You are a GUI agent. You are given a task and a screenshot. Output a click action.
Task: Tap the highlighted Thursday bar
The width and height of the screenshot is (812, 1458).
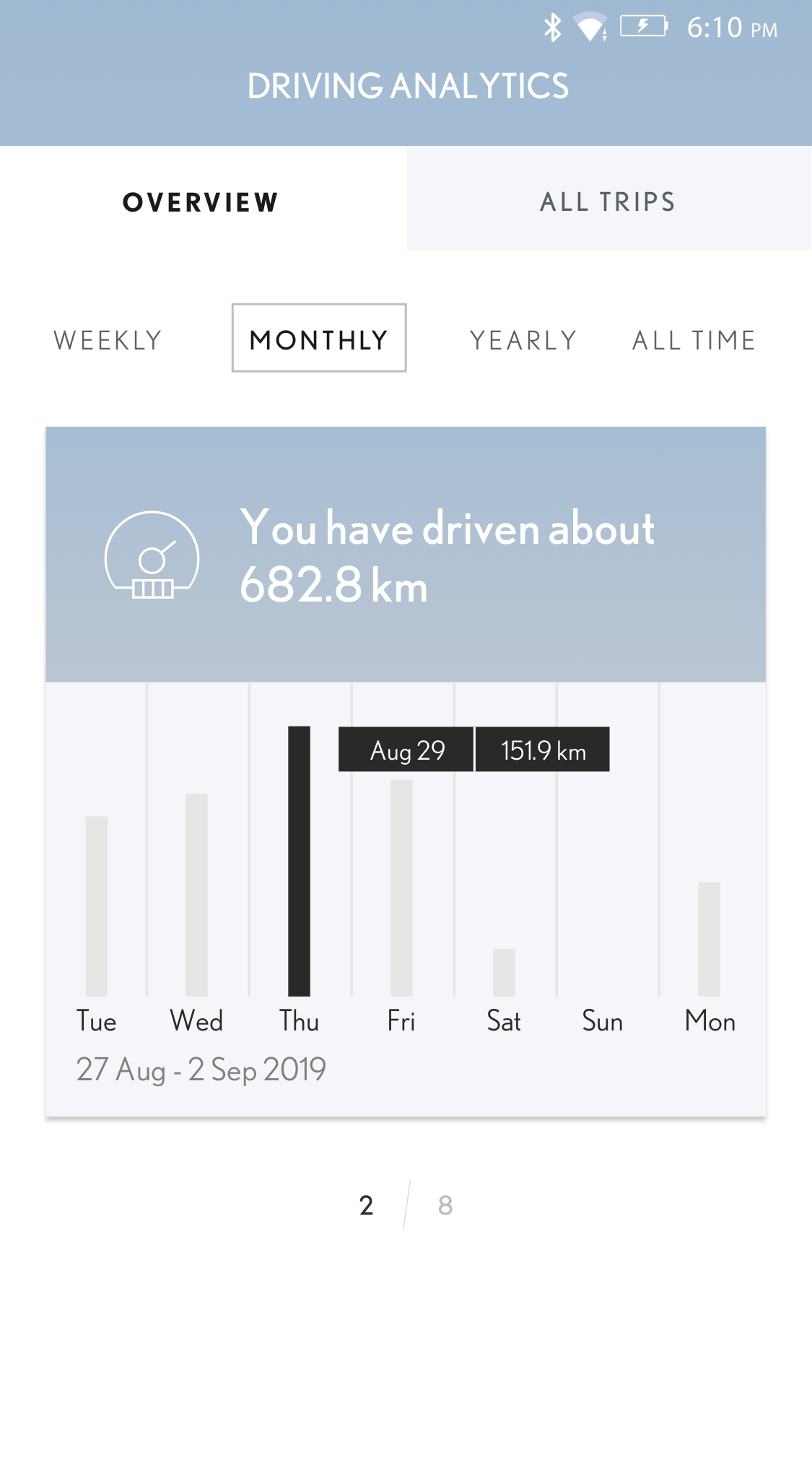pyautogui.click(x=299, y=861)
